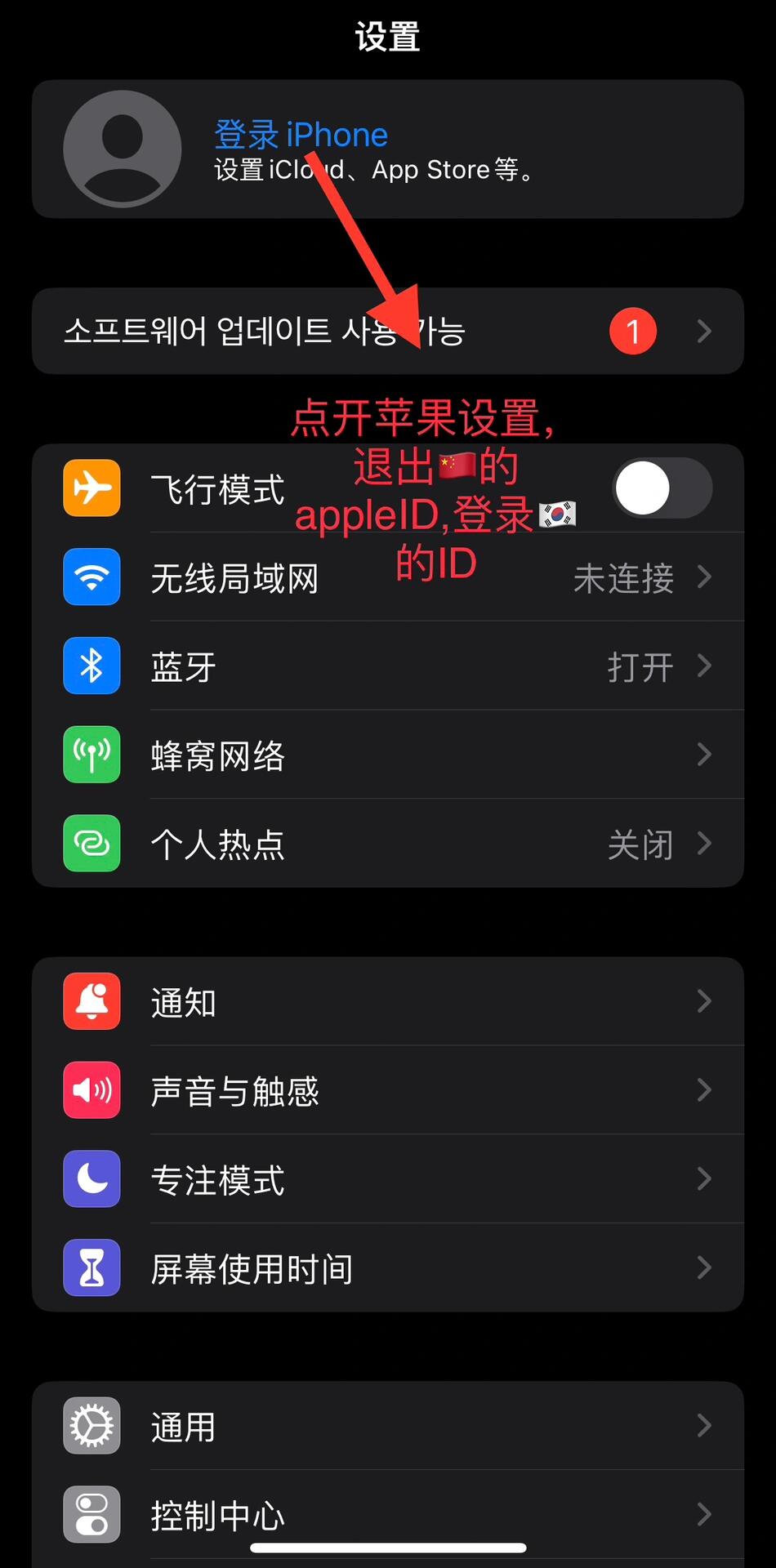
Task: Tap 登录 iPhone to sign in
Action: tap(301, 135)
